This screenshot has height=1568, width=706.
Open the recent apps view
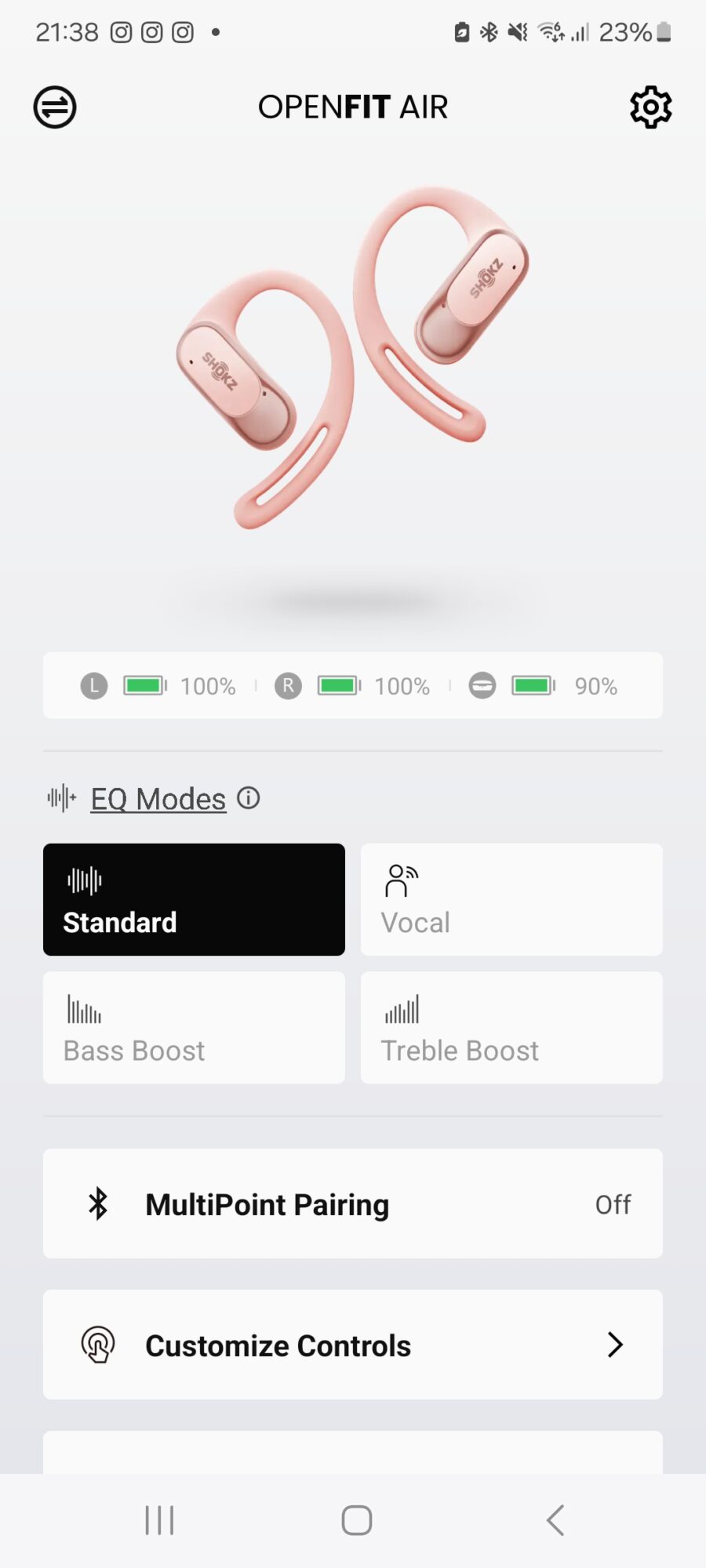point(159,1520)
